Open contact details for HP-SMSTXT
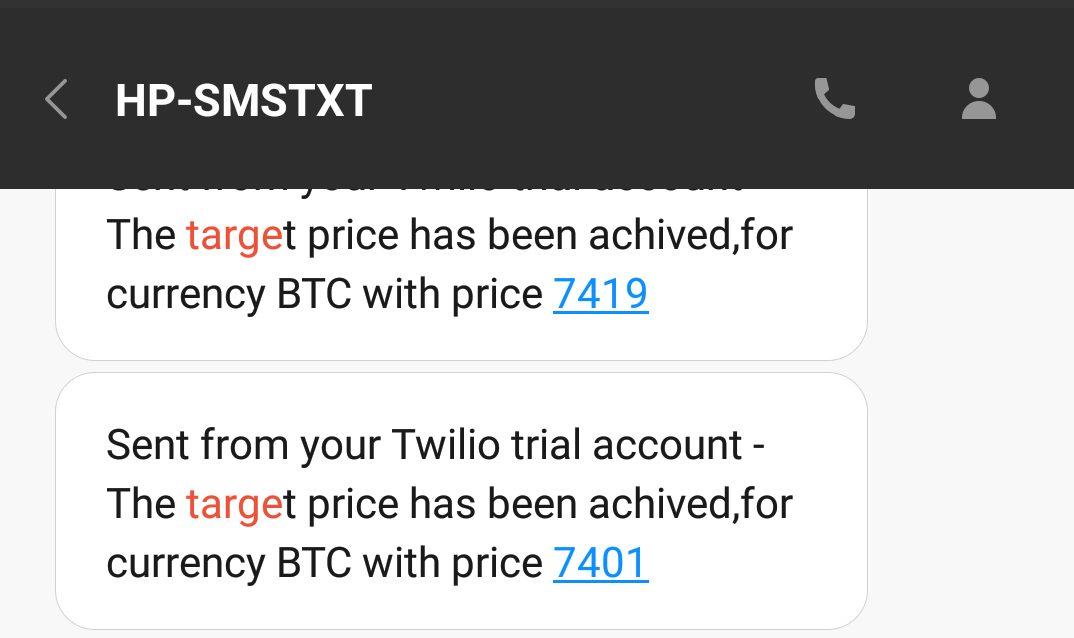The width and height of the screenshot is (1074, 638). point(978,99)
